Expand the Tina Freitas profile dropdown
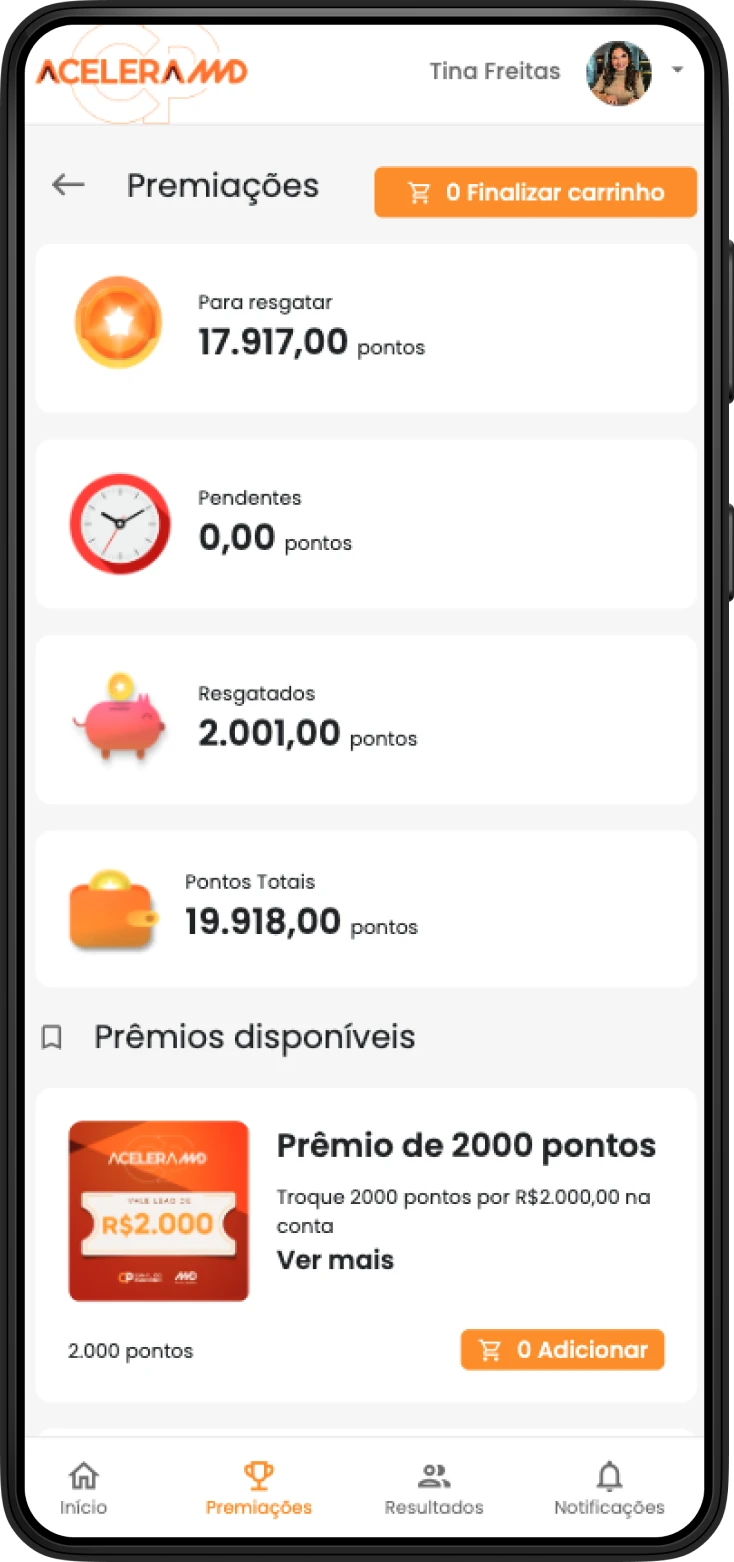The image size is (734, 1562). (x=677, y=70)
